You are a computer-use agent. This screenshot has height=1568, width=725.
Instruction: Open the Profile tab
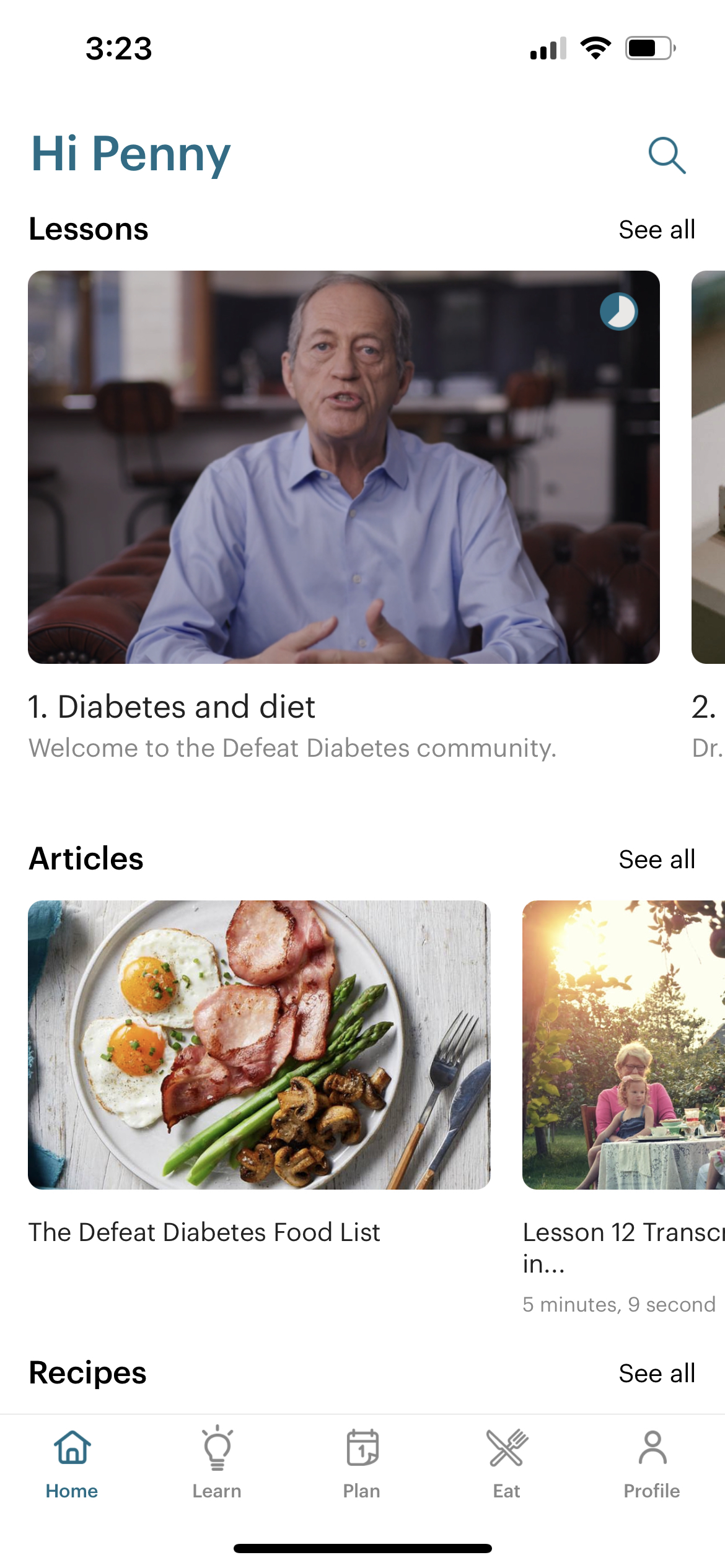[x=652, y=1463]
